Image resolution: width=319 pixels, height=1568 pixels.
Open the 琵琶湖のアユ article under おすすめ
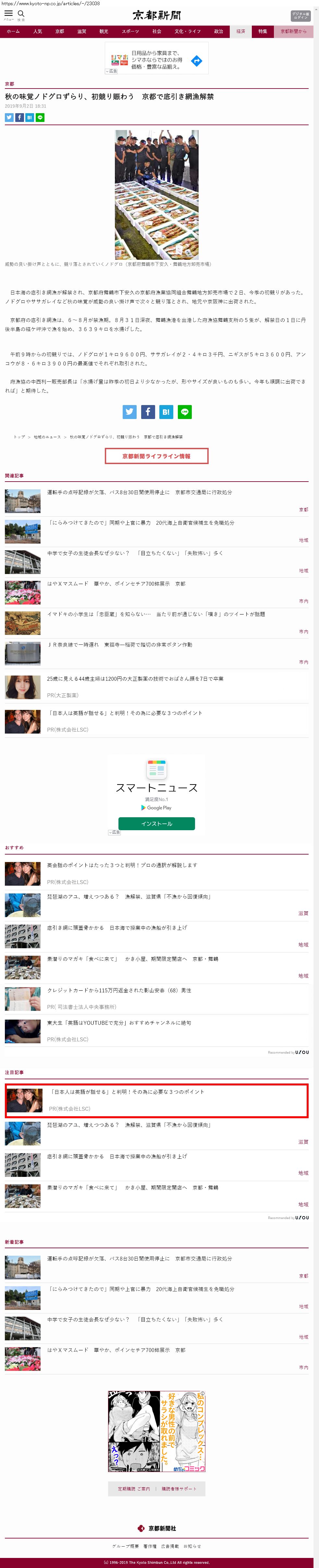coord(129,897)
